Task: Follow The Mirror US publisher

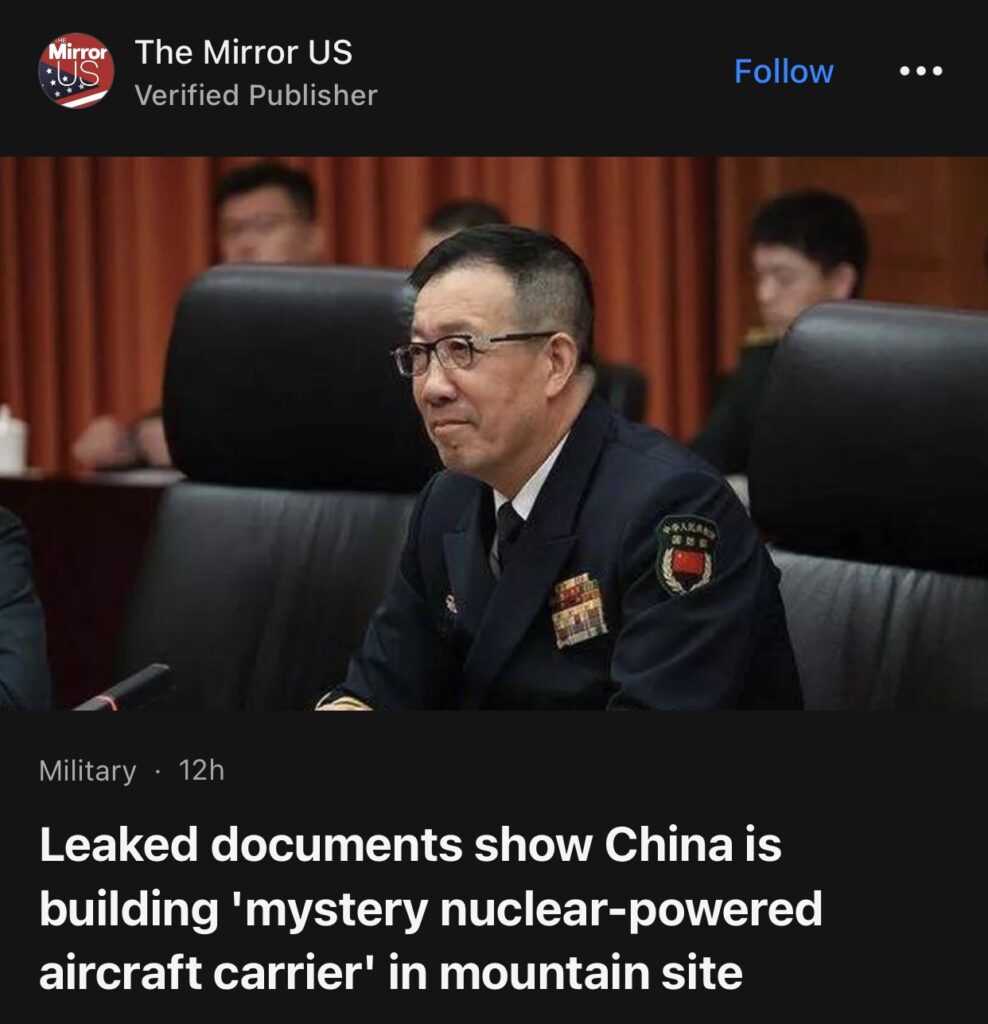Action: 783,71
